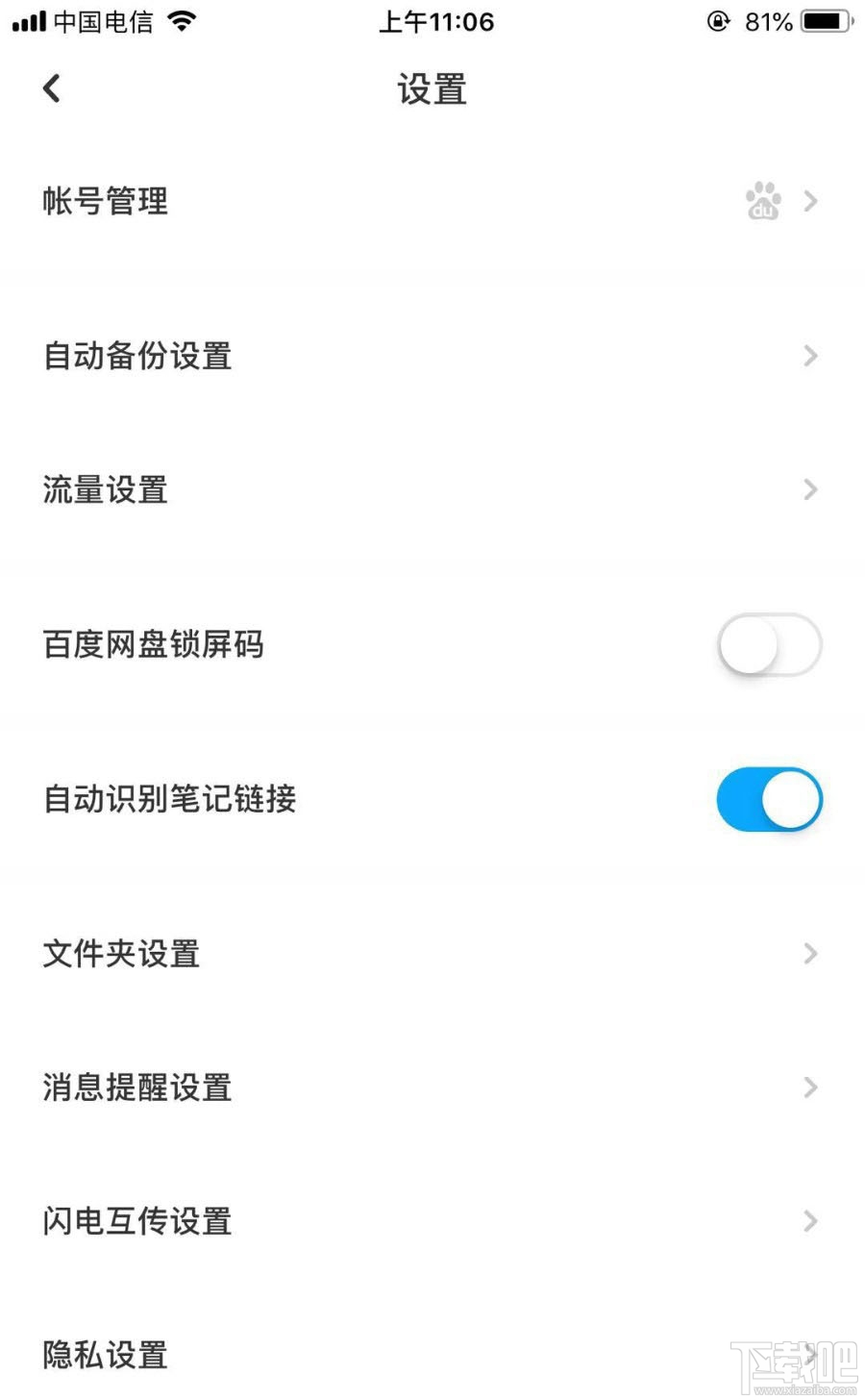Tap the 设置 title at the top

(432, 88)
